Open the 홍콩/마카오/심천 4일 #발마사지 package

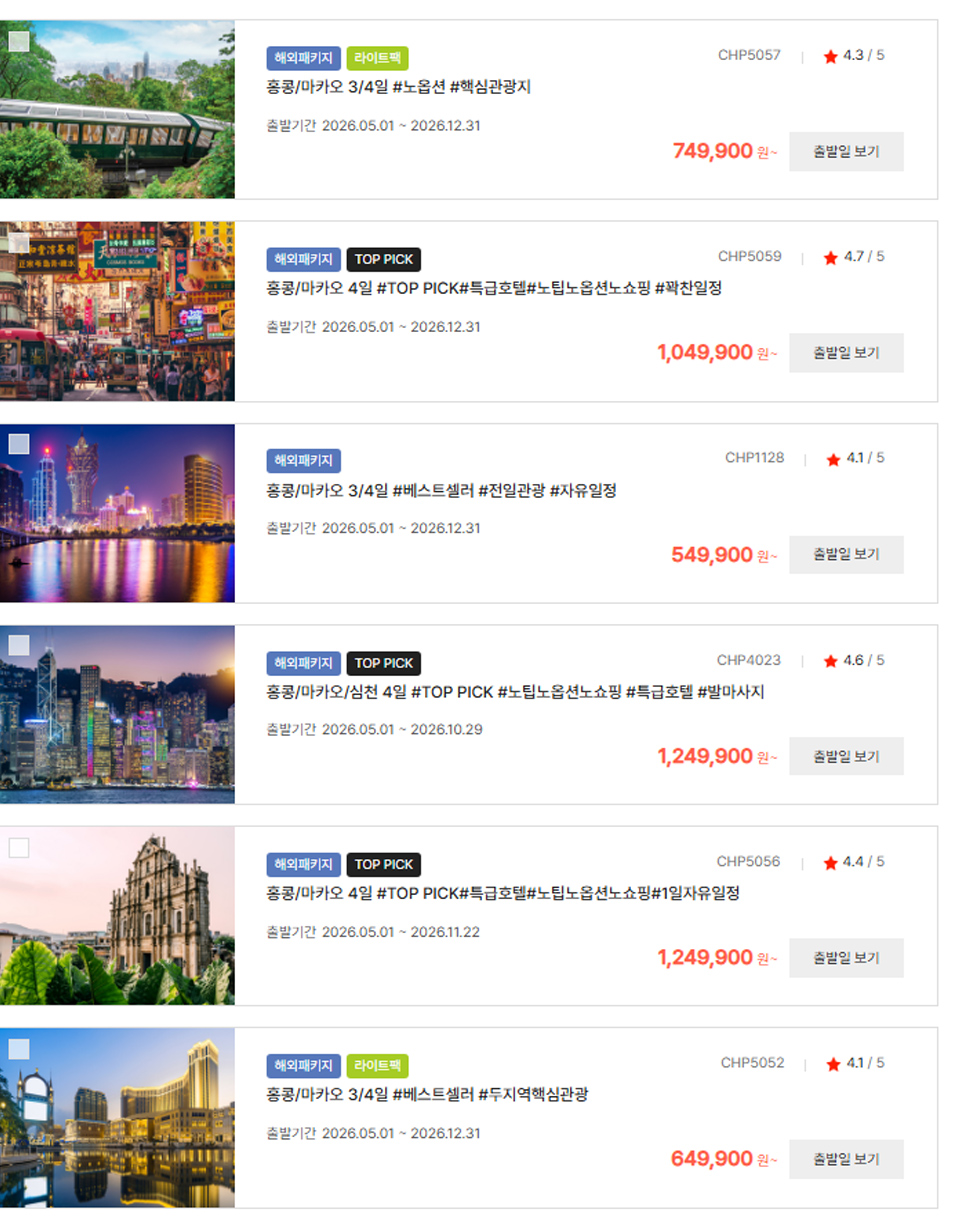pos(515,691)
